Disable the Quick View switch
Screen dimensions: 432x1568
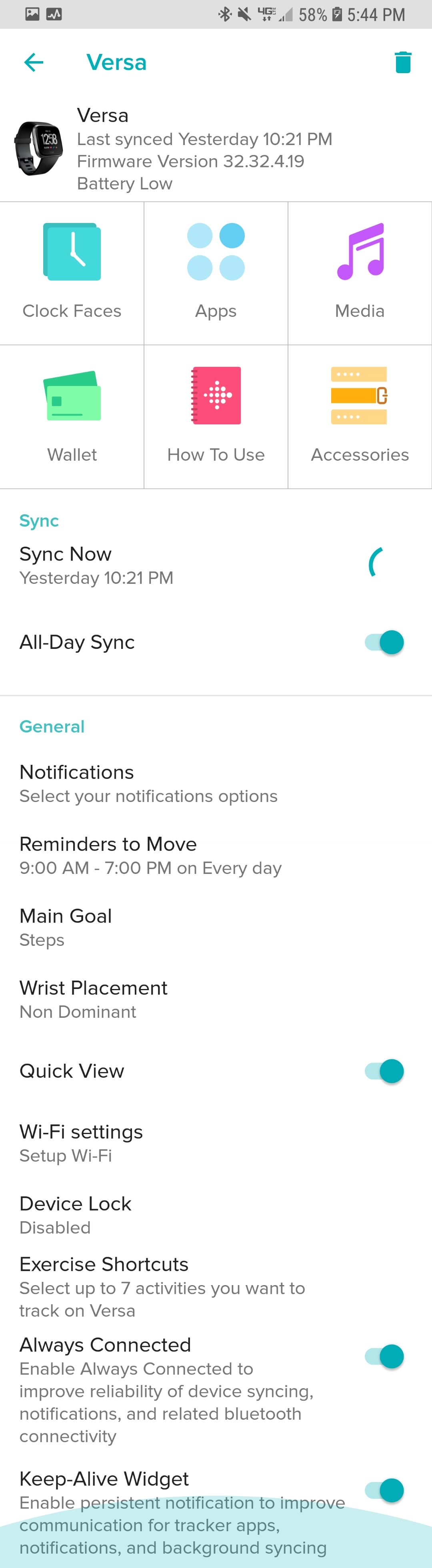(385, 1071)
